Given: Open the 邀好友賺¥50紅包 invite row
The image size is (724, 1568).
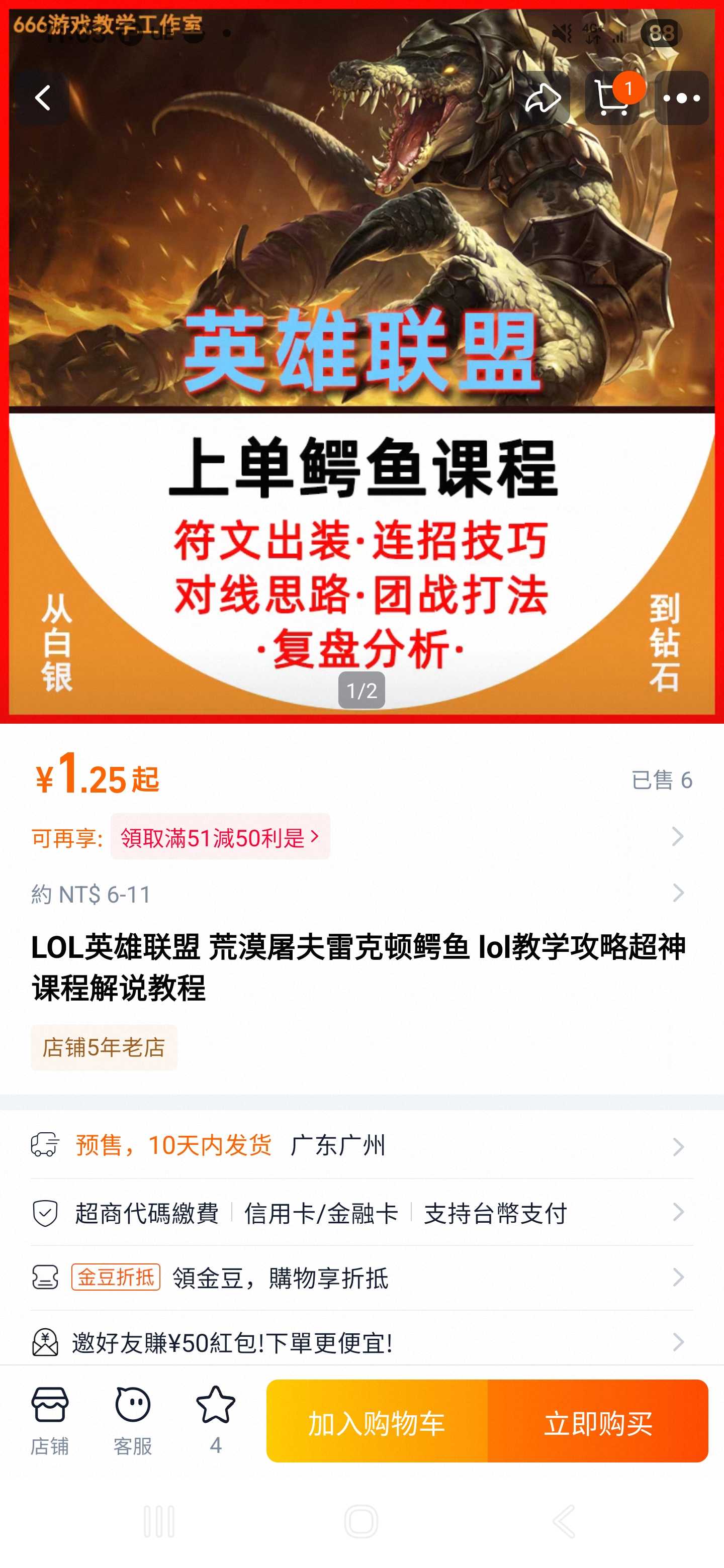Looking at the screenshot, I should pyautogui.click(x=361, y=1341).
